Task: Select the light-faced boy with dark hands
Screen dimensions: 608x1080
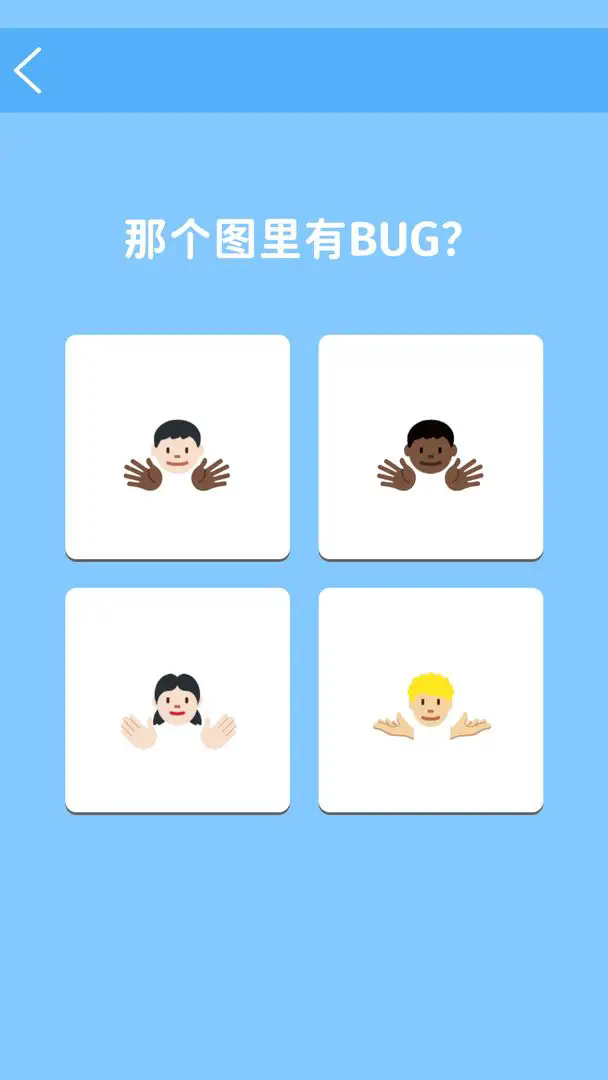Action: click(x=177, y=447)
